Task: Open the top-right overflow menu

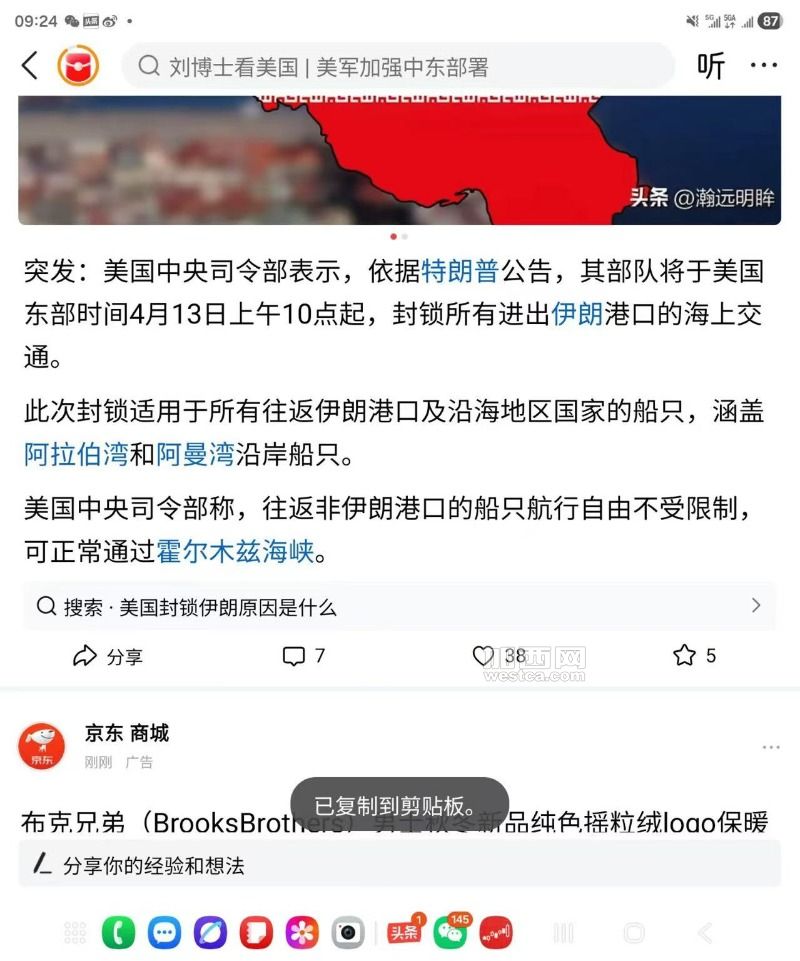Action: click(x=764, y=66)
